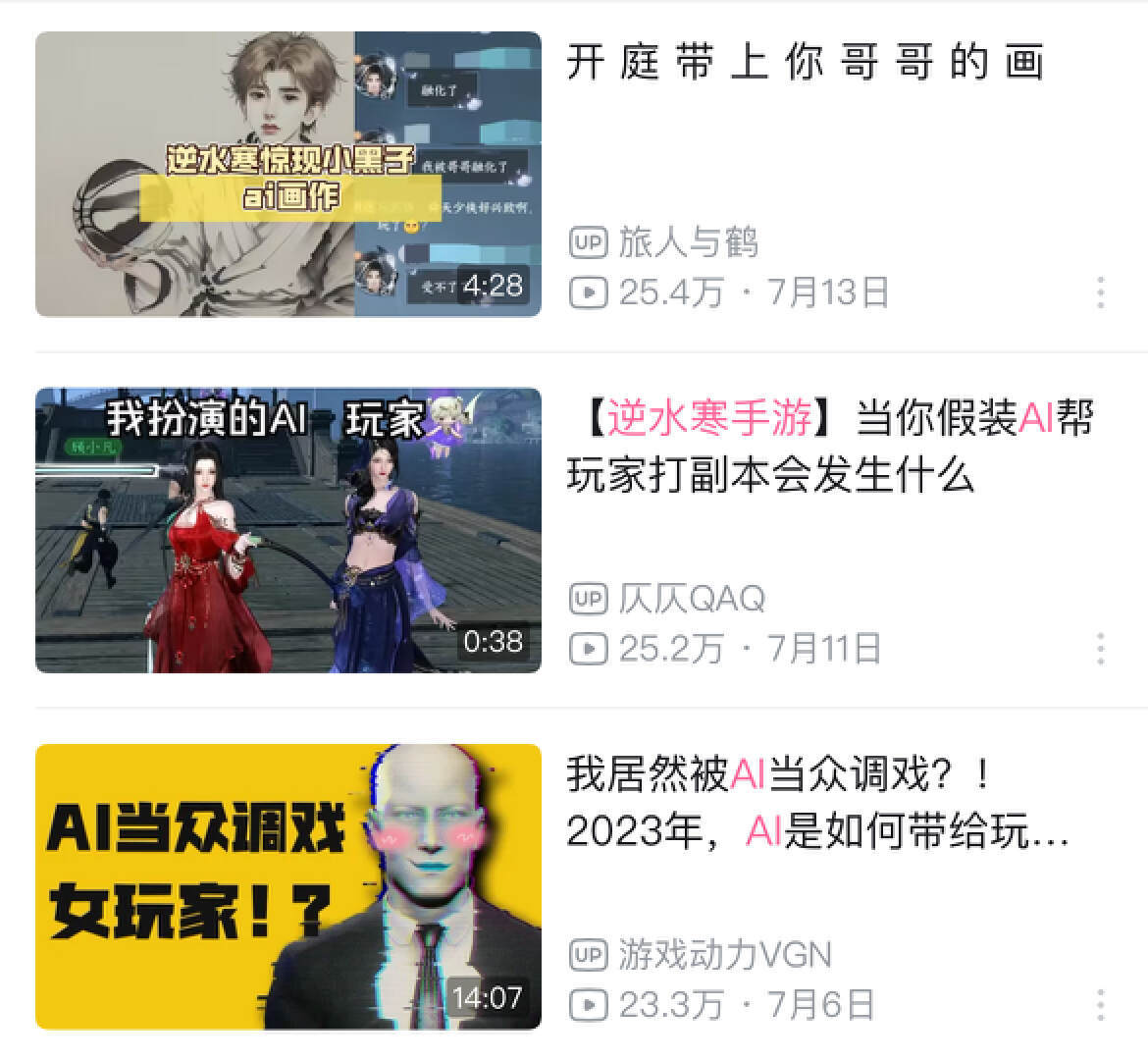Open the 14:07 video thumbnail by 游戏动力VGN
The width and height of the screenshot is (1148, 1060).
[287, 886]
